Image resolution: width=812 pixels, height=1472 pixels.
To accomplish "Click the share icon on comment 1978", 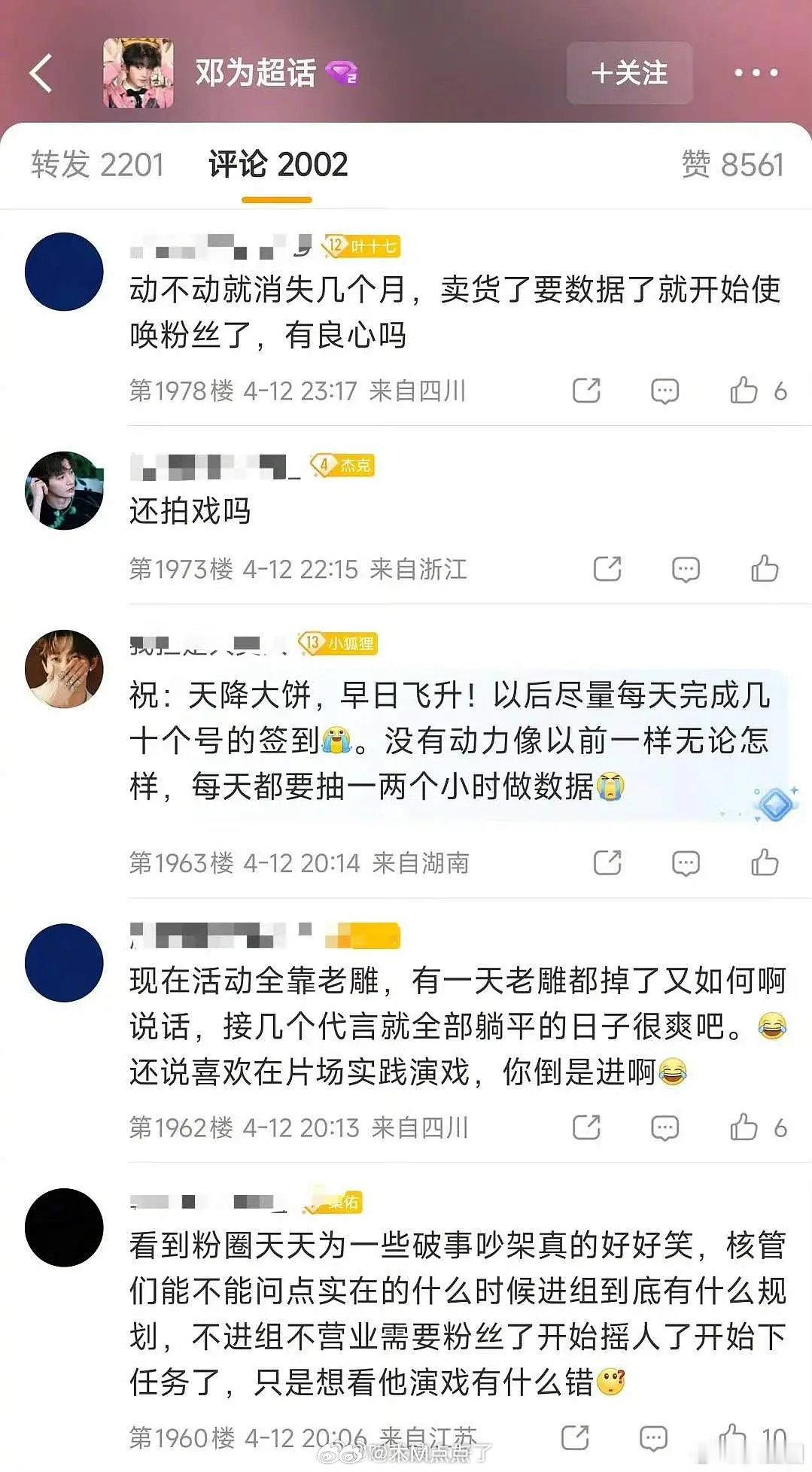I will pos(586,391).
